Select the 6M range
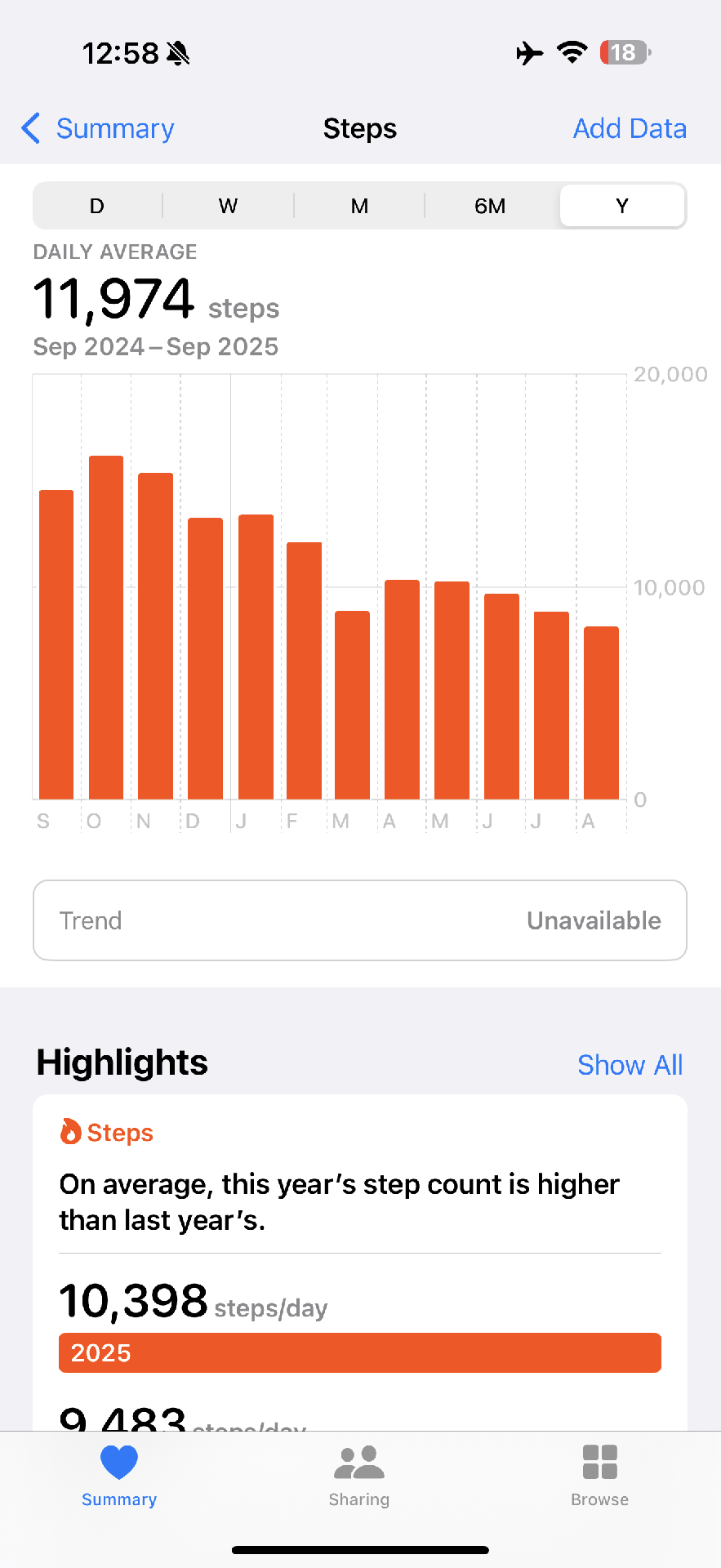 pos(490,206)
